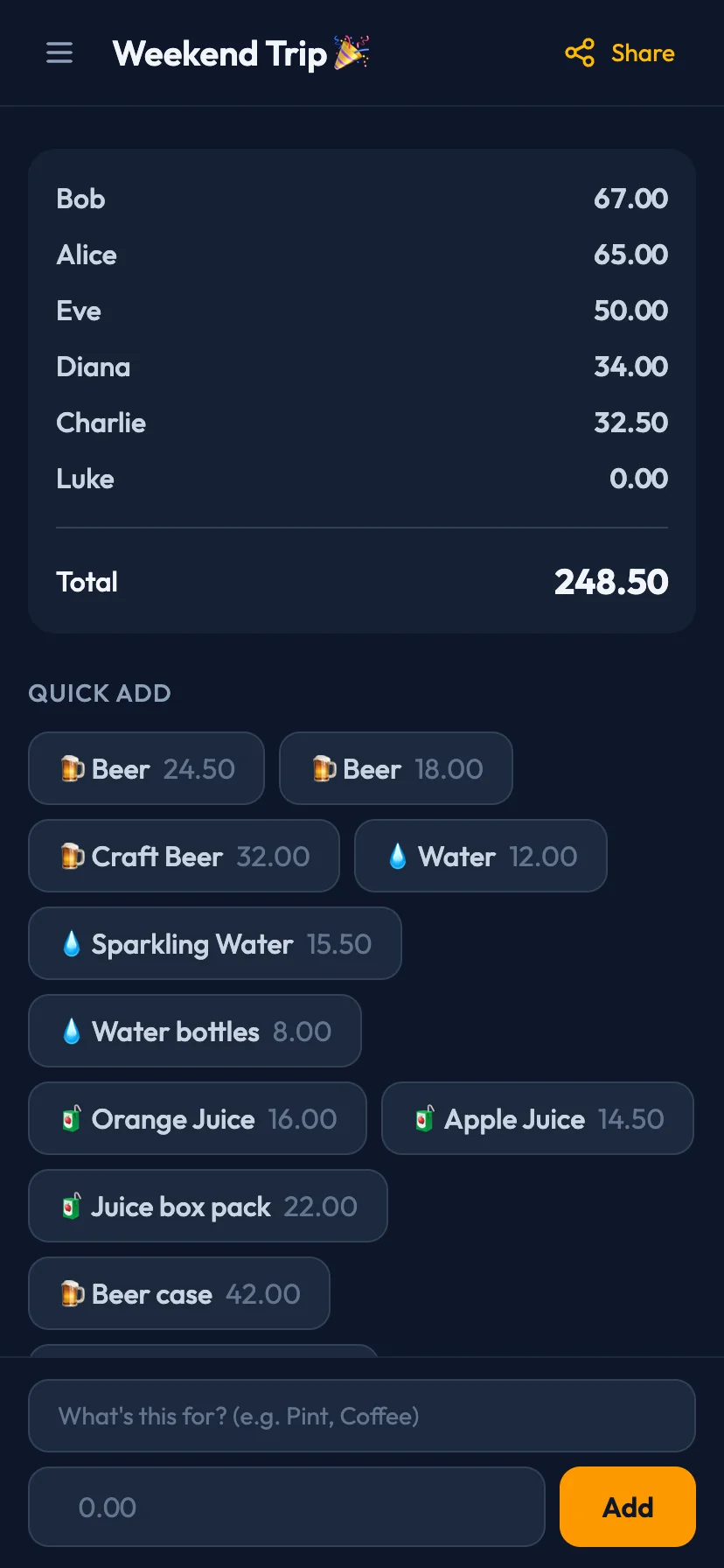Focus the description input field
This screenshot has height=1568, width=724.
coord(361,1416)
